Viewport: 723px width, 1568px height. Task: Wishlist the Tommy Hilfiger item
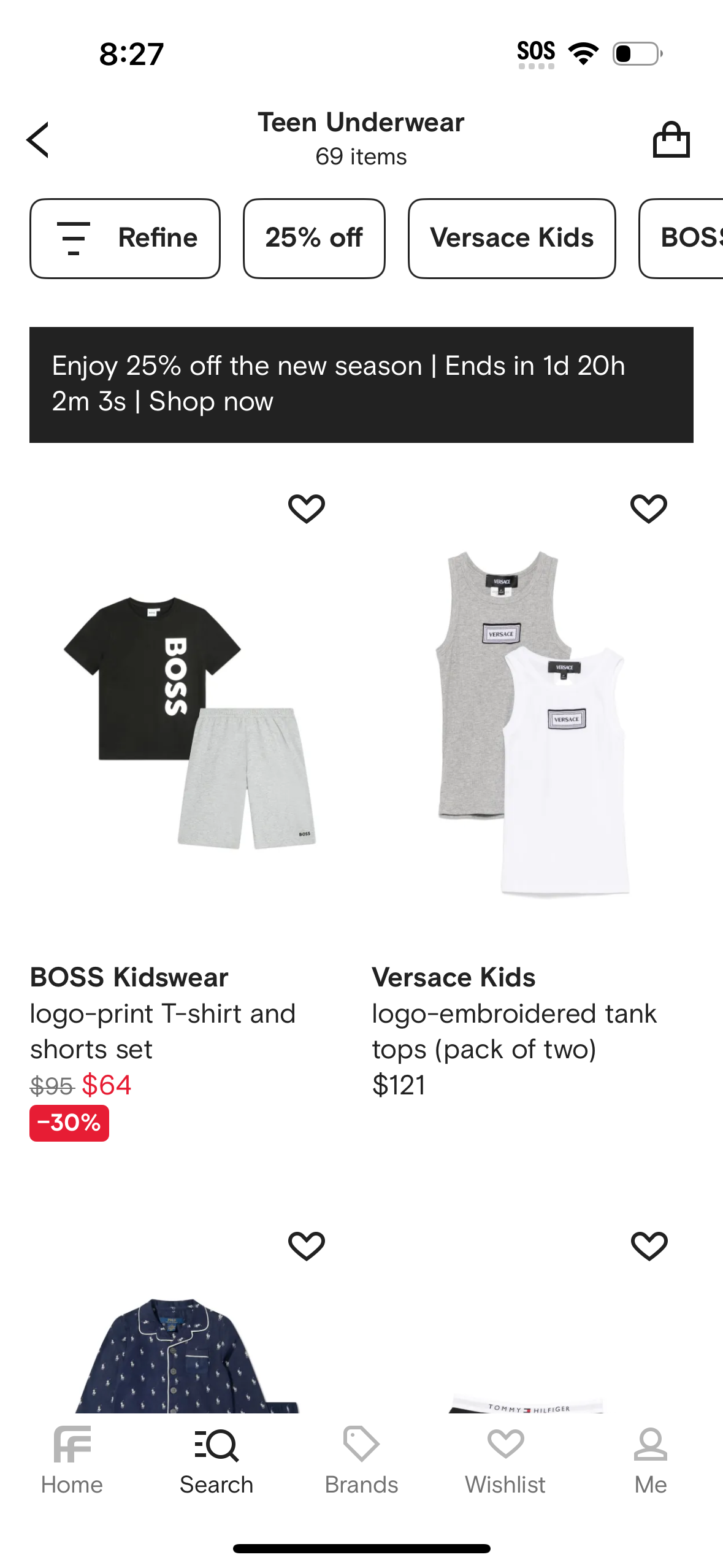tap(649, 1246)
